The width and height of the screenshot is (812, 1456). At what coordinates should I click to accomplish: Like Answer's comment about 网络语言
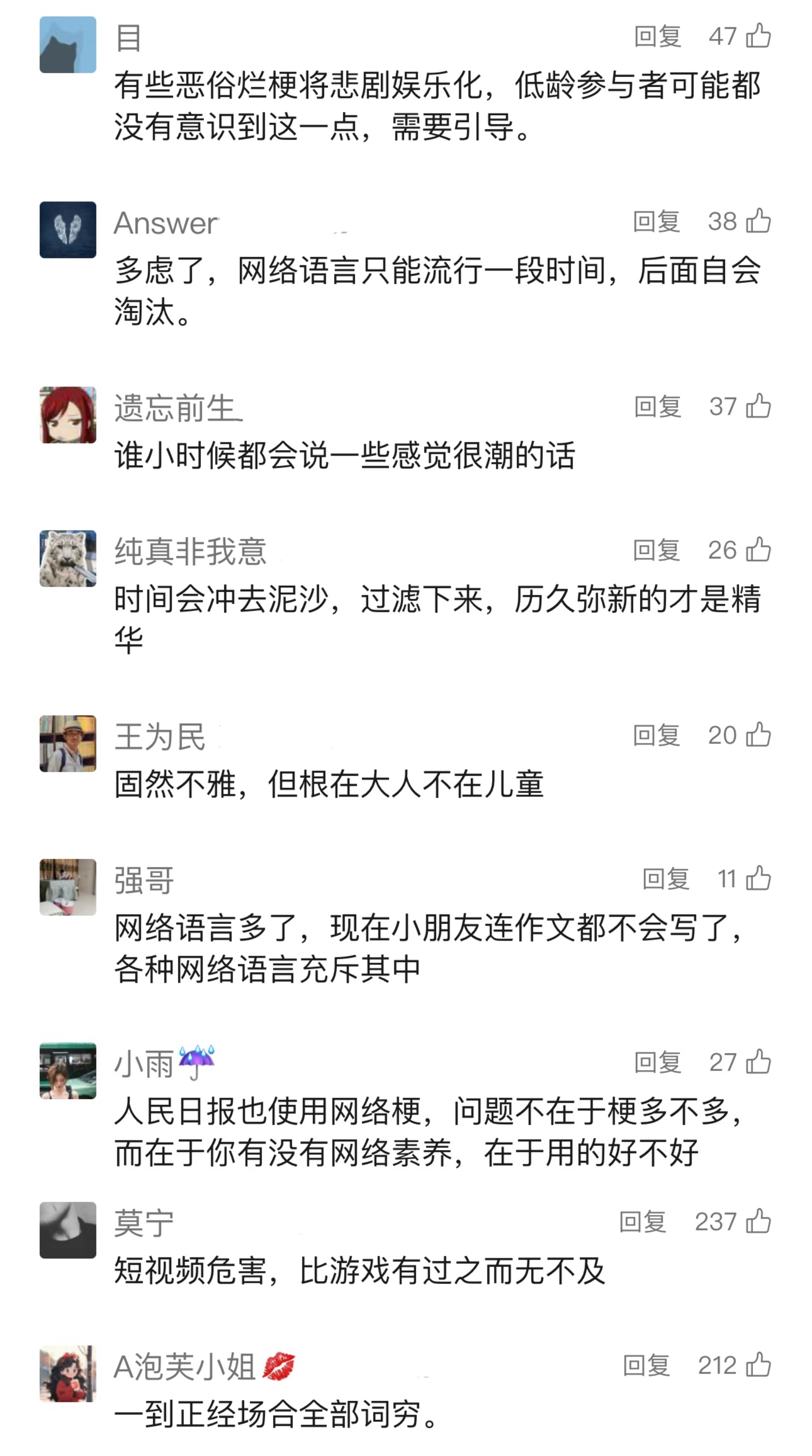pyautogui.click(x=758, y=221)
